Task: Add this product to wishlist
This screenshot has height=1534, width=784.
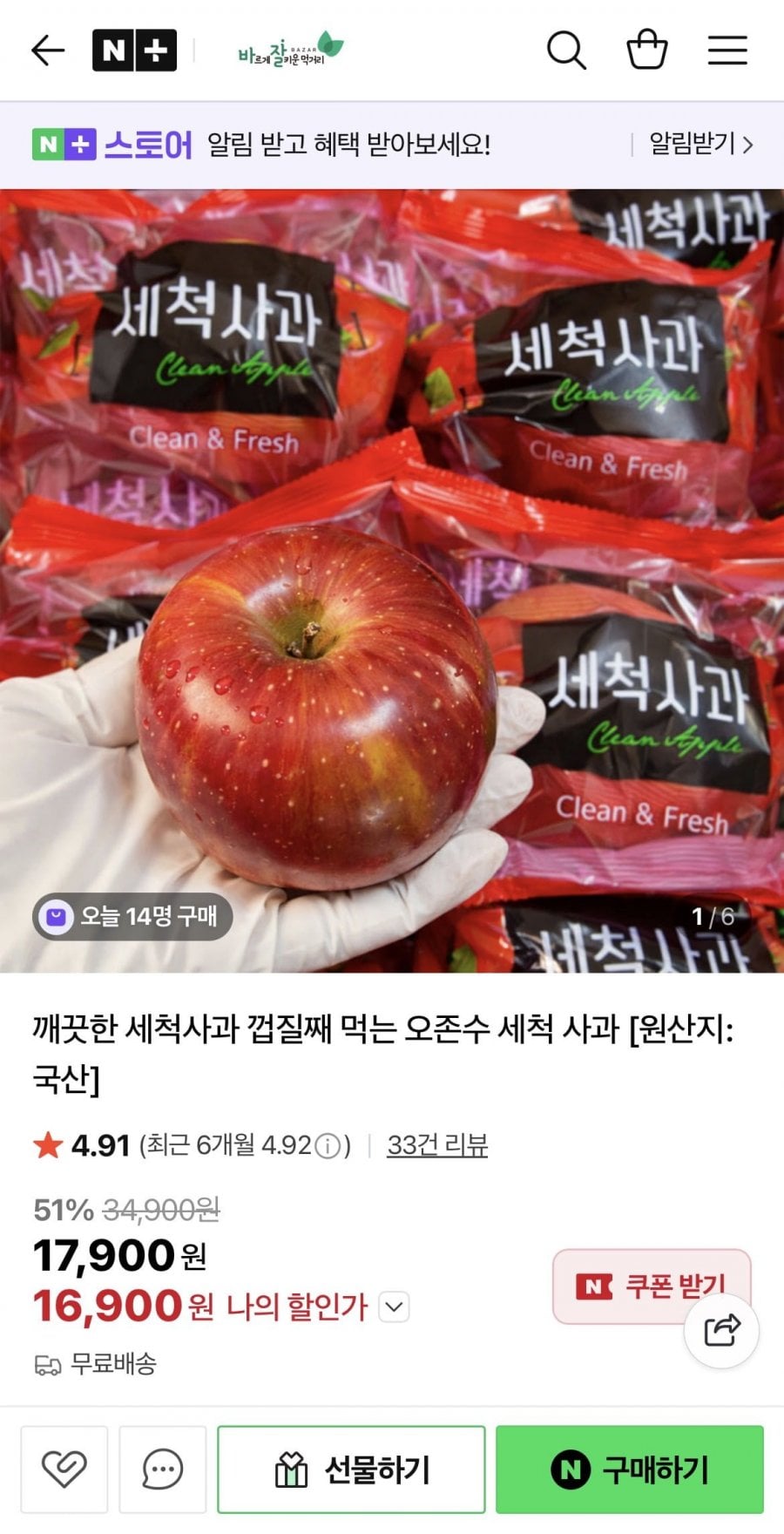Action: point(64,1470)
